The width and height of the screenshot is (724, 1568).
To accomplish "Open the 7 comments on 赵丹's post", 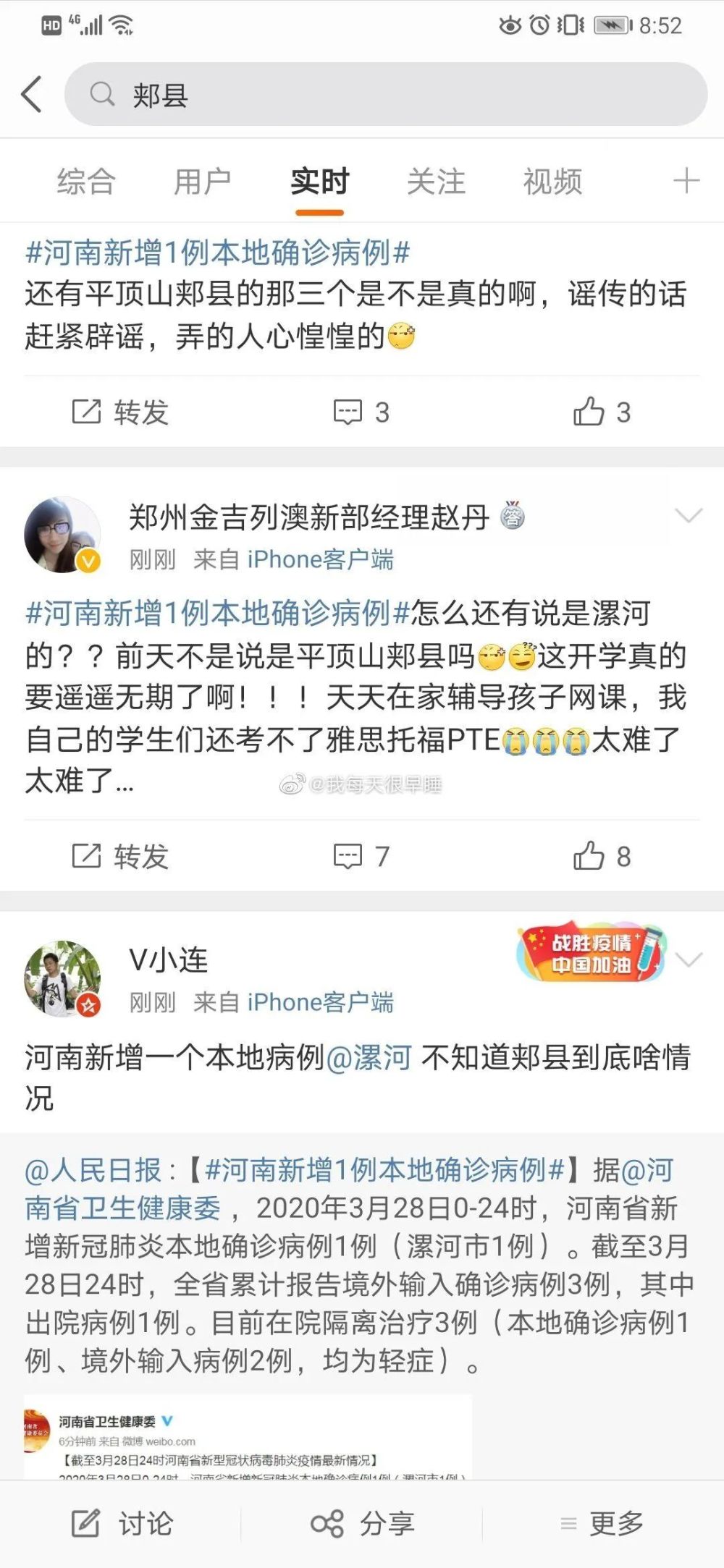I will (x=361, y=856).
